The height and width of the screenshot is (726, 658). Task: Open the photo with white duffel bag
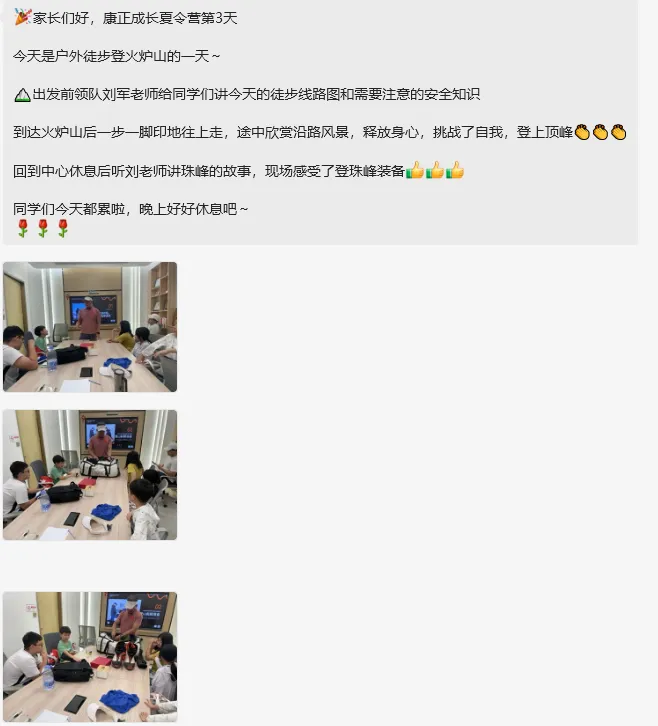[90, 475]
